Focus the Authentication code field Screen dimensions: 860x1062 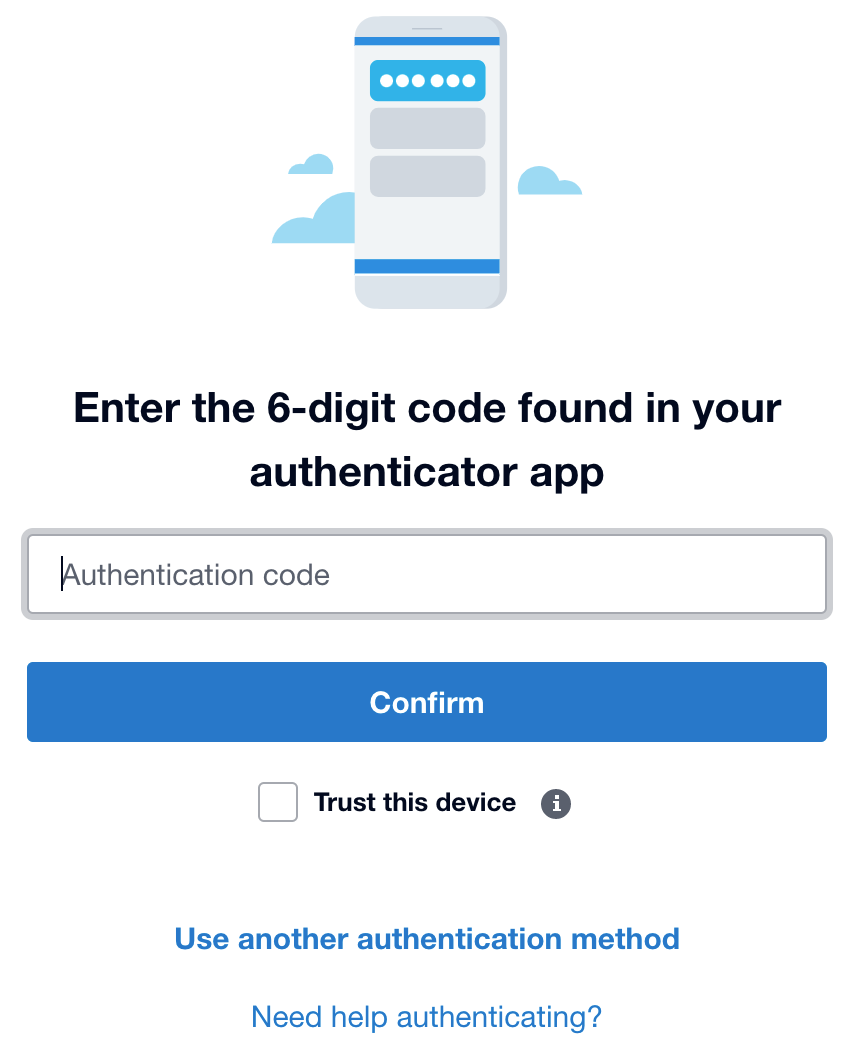(x=427, y=574)
